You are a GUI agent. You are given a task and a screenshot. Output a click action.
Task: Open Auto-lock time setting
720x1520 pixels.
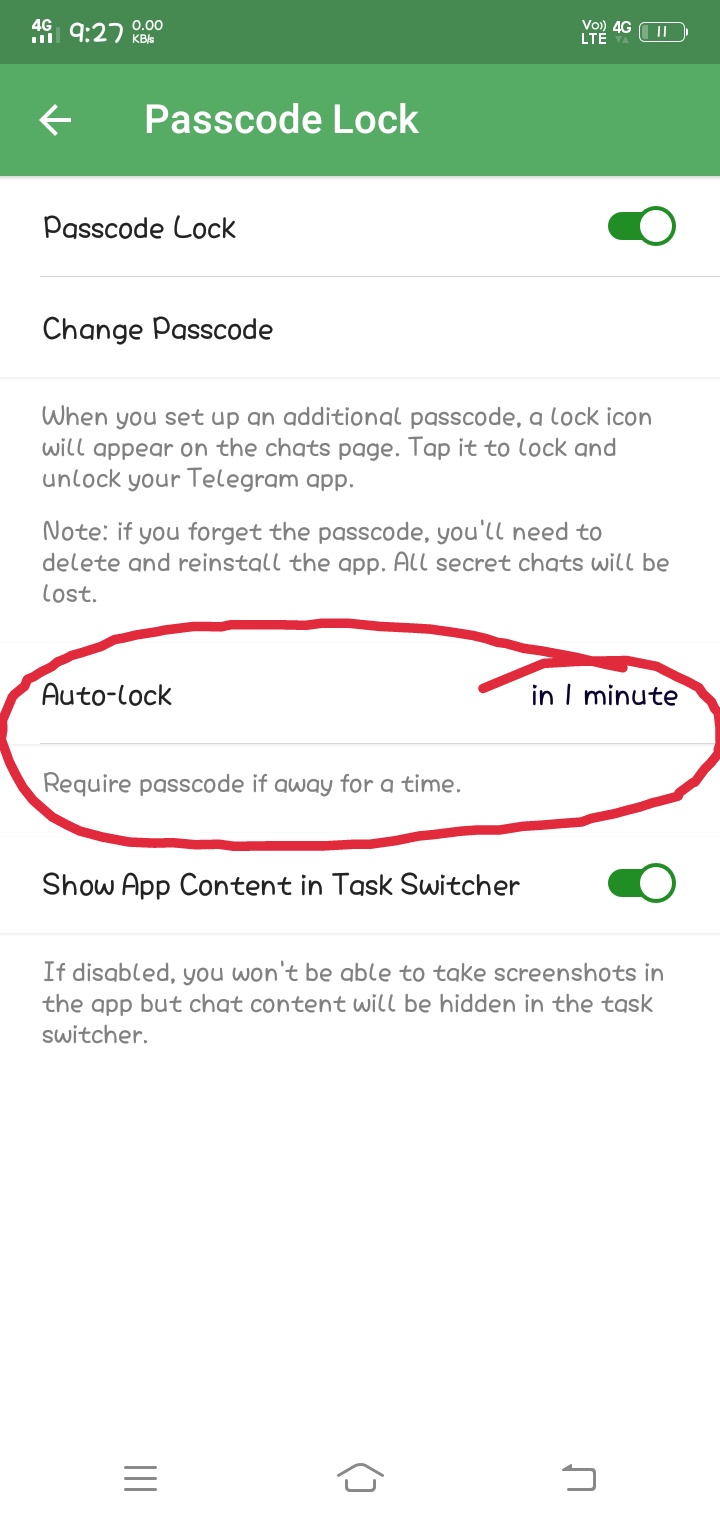tap(360, 695)
